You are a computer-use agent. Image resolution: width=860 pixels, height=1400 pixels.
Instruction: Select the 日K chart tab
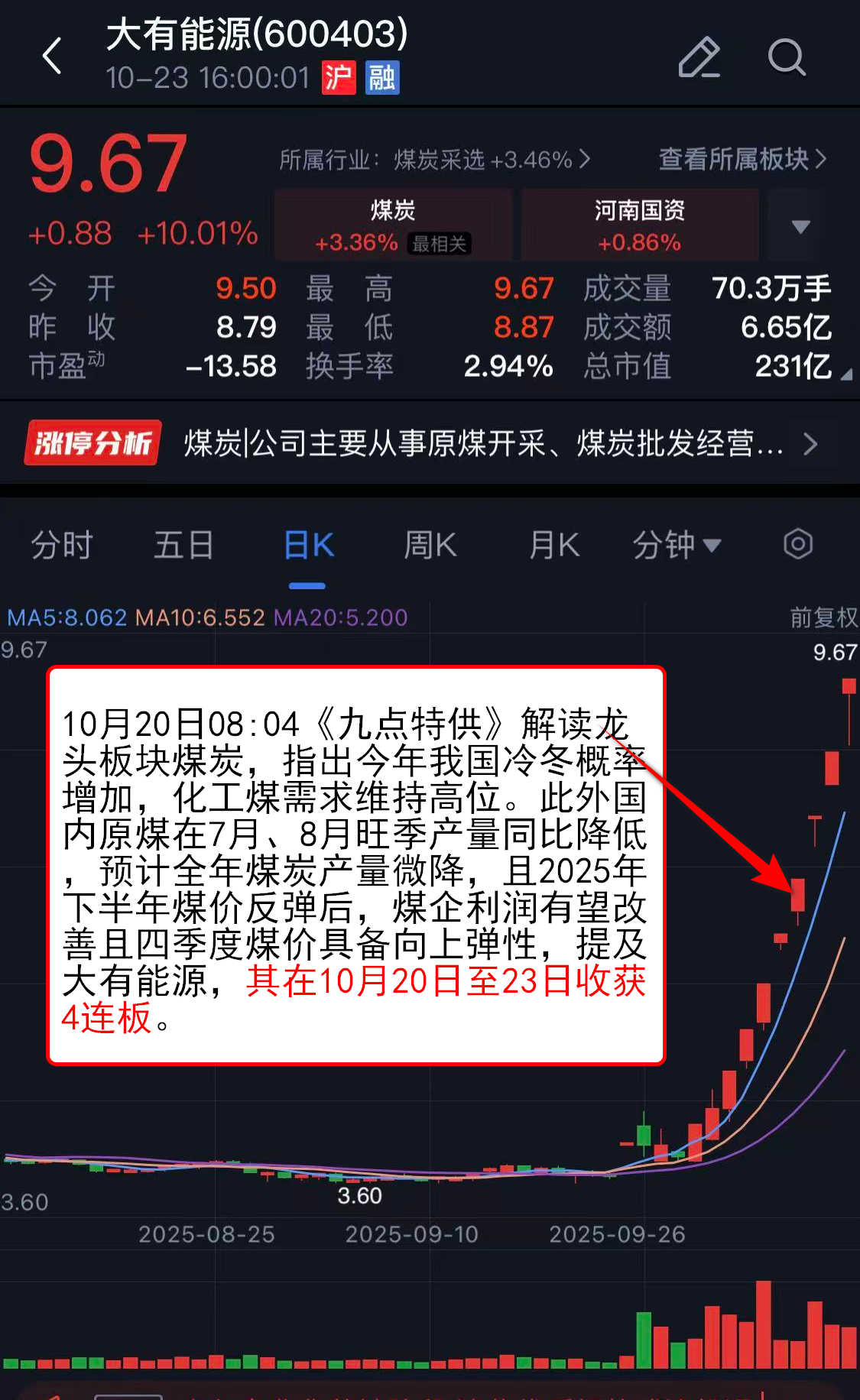308,545
